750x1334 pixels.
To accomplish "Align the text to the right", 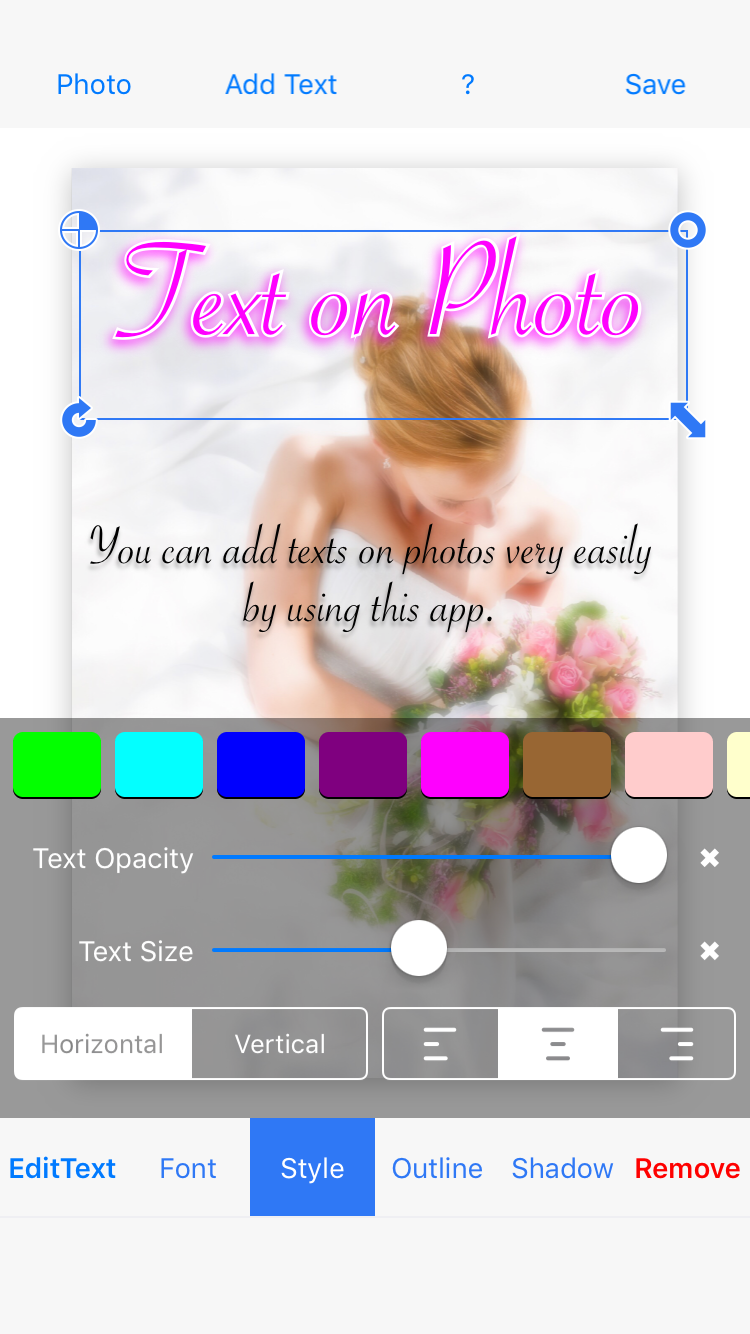I will (x=676, y=1043).
